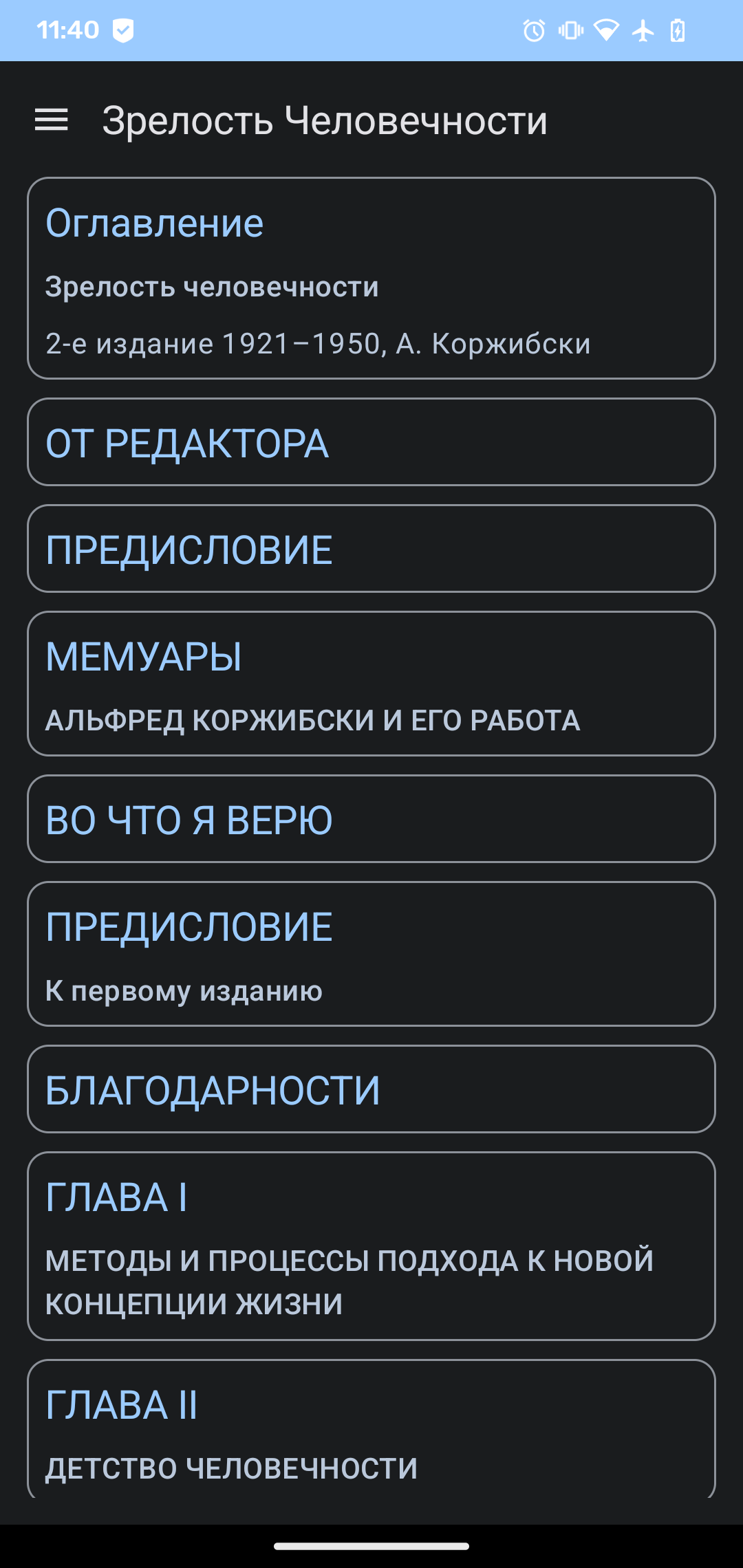Open the БЛАГОДАРНОСТИ section
743x1568 pixels.
371,1089
